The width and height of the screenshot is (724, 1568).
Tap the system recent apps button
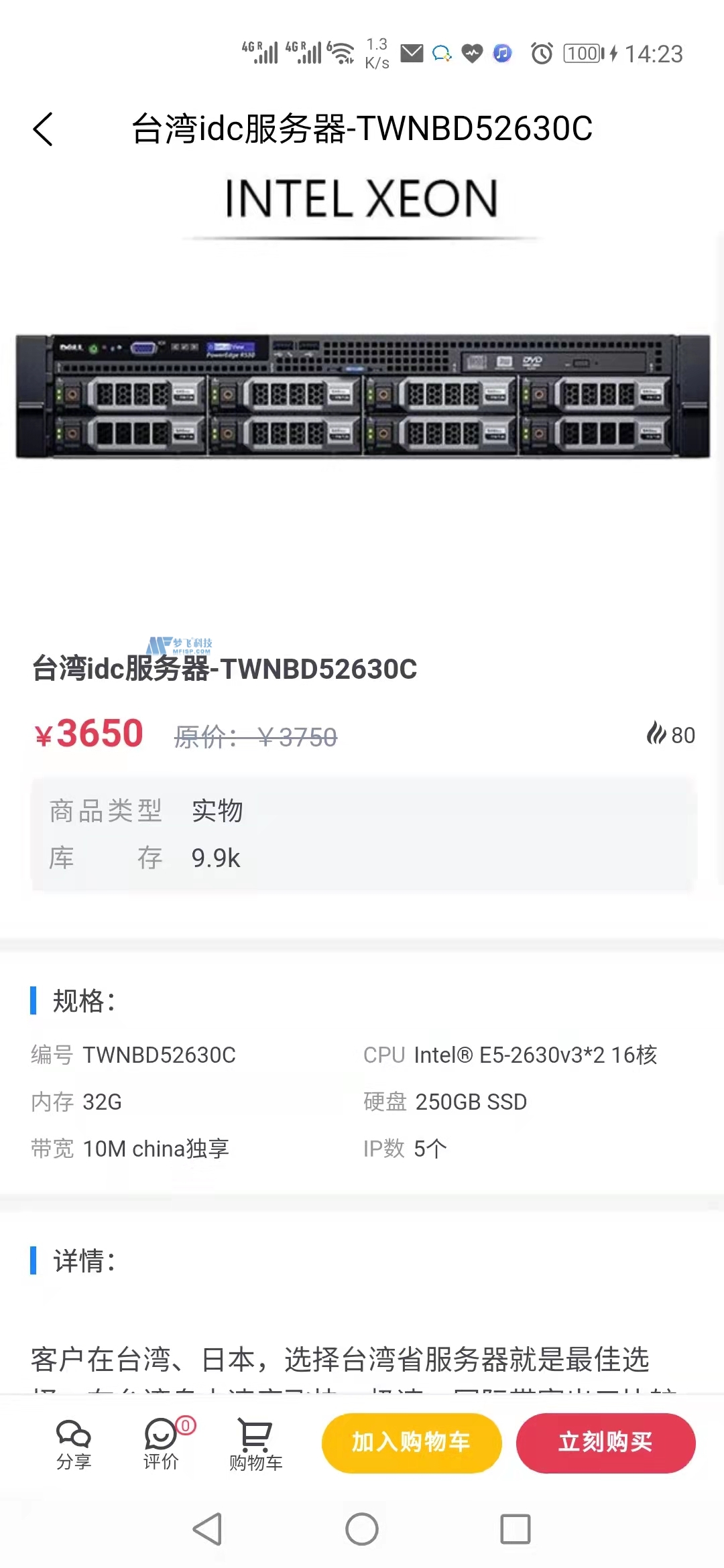coord(515,1529)
